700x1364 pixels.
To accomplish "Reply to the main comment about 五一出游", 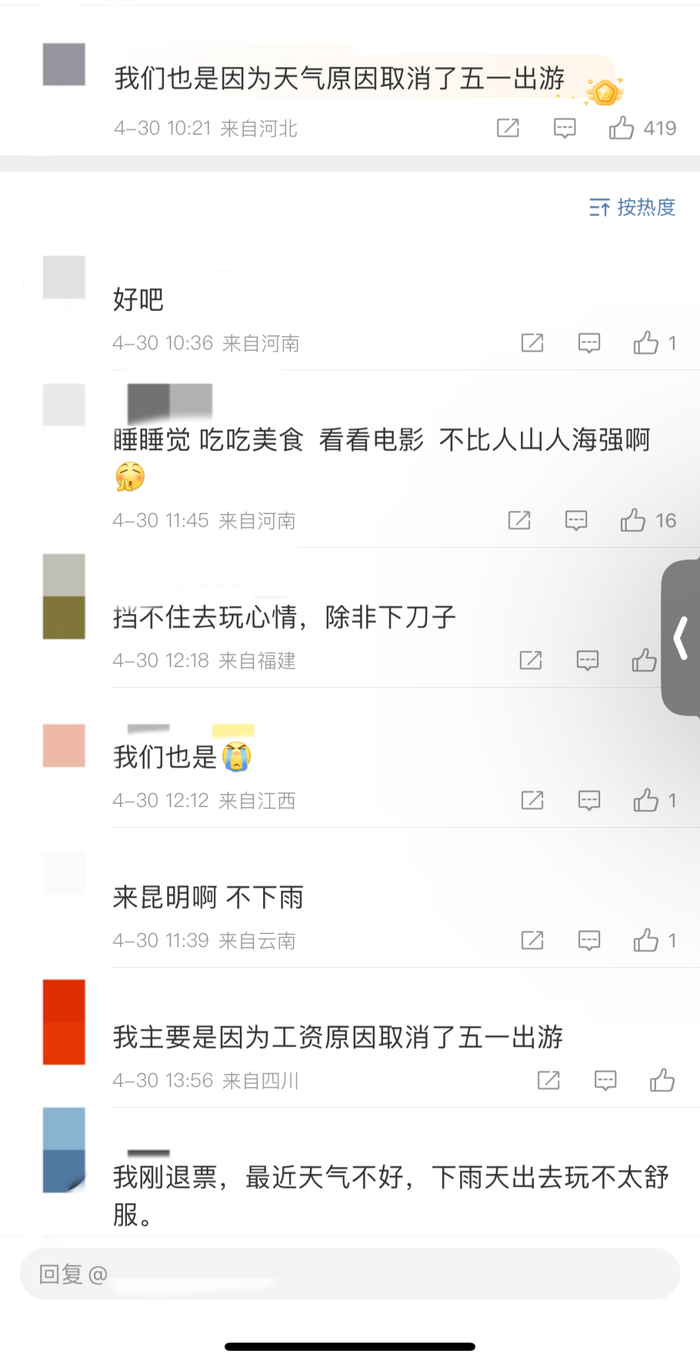I will point(565,128).
